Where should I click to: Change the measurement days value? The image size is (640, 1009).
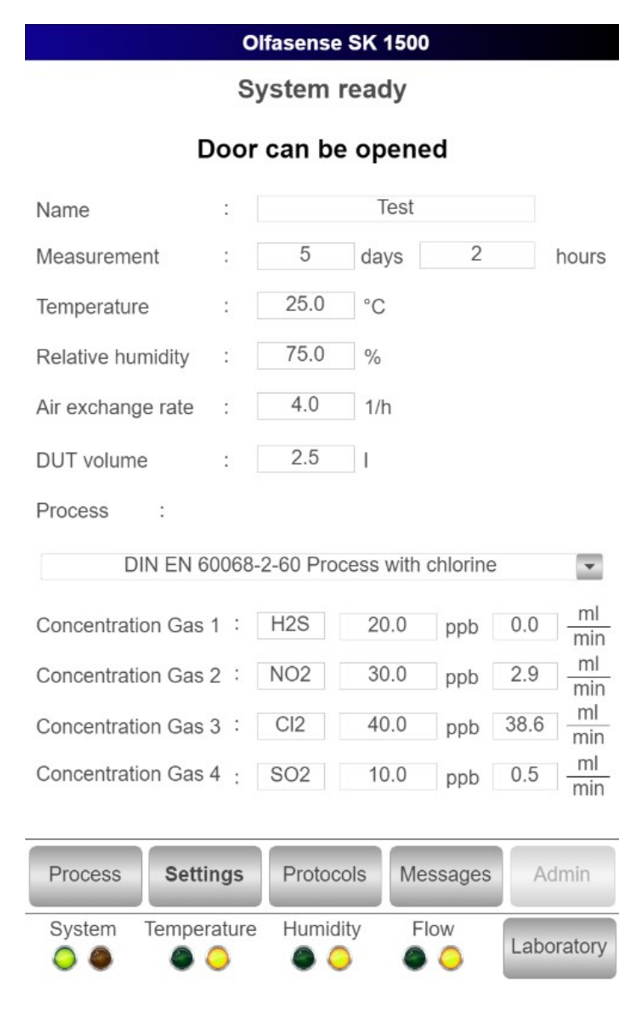(x=305, y=255)
